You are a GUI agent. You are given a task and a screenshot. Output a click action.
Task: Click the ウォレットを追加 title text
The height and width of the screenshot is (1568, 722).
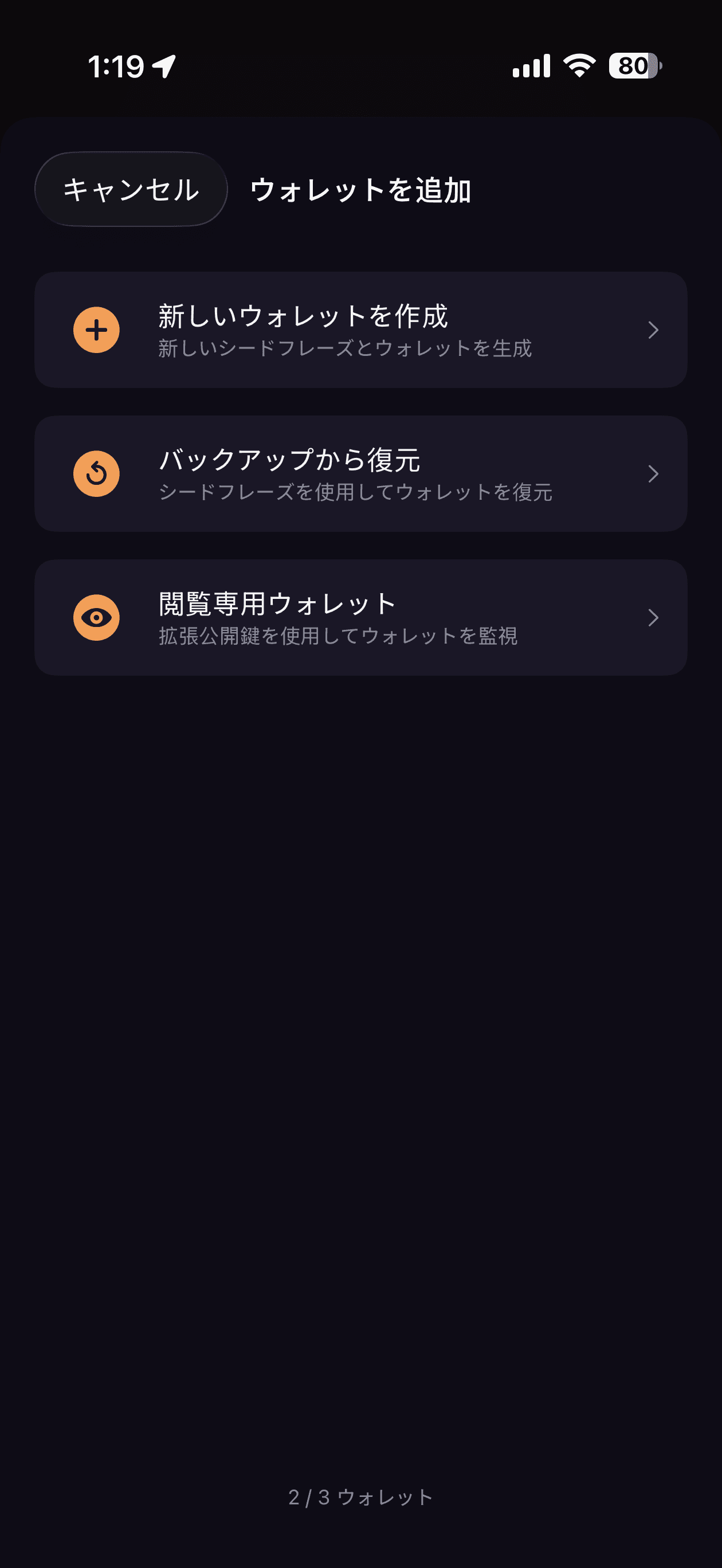362,189
